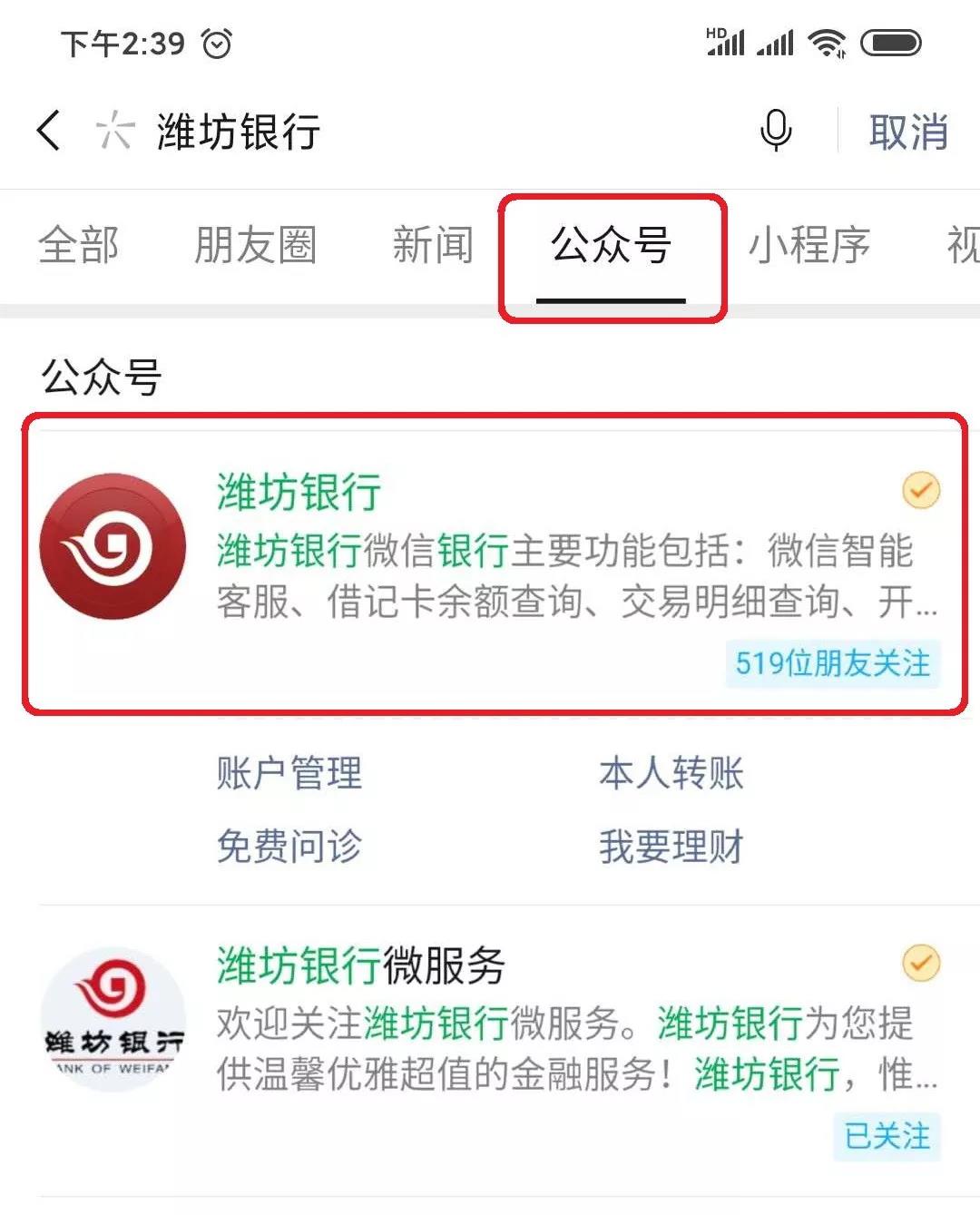Select the 公众号 tab
Image resolution: width=980 pixels, height=1215 pixels.
pos(611,247)
